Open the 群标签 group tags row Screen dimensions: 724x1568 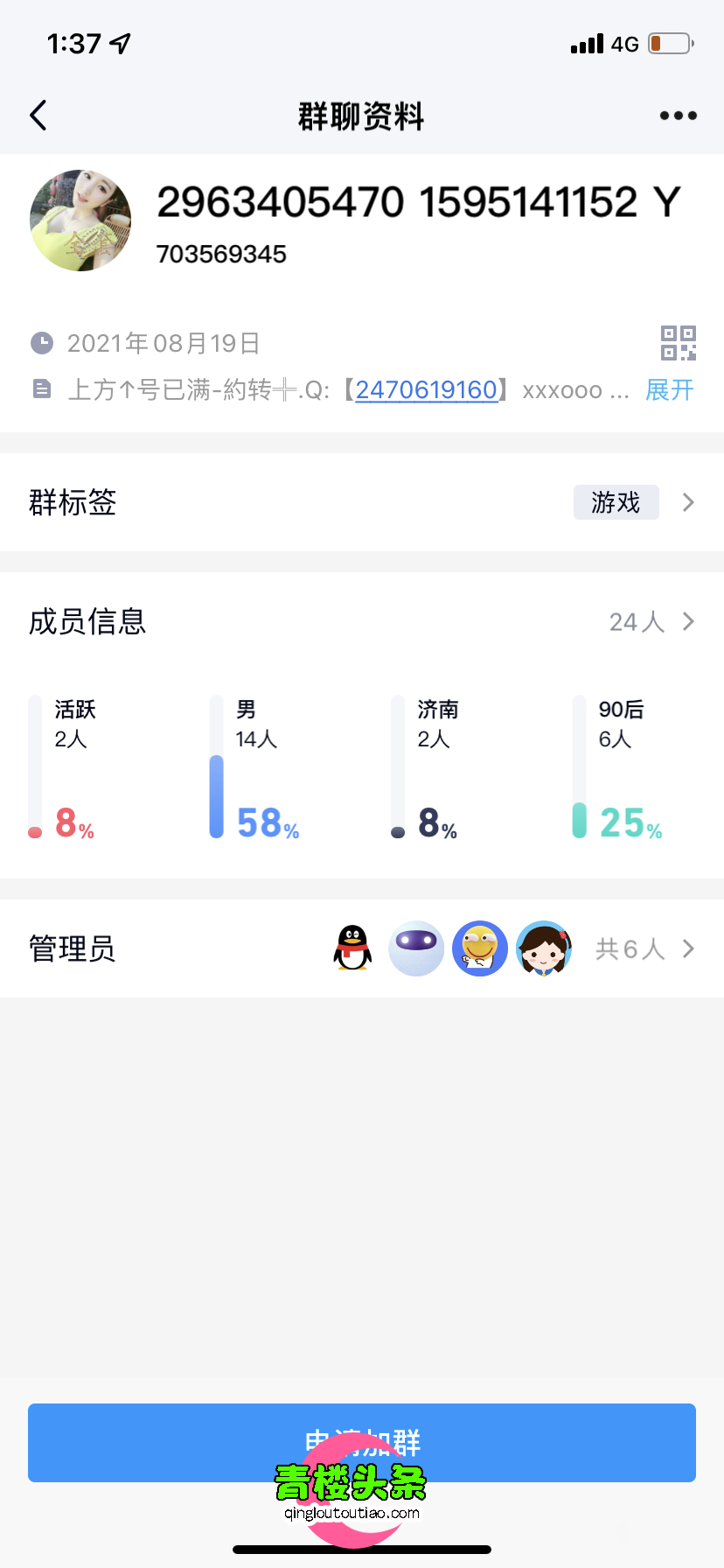[362, 502]
